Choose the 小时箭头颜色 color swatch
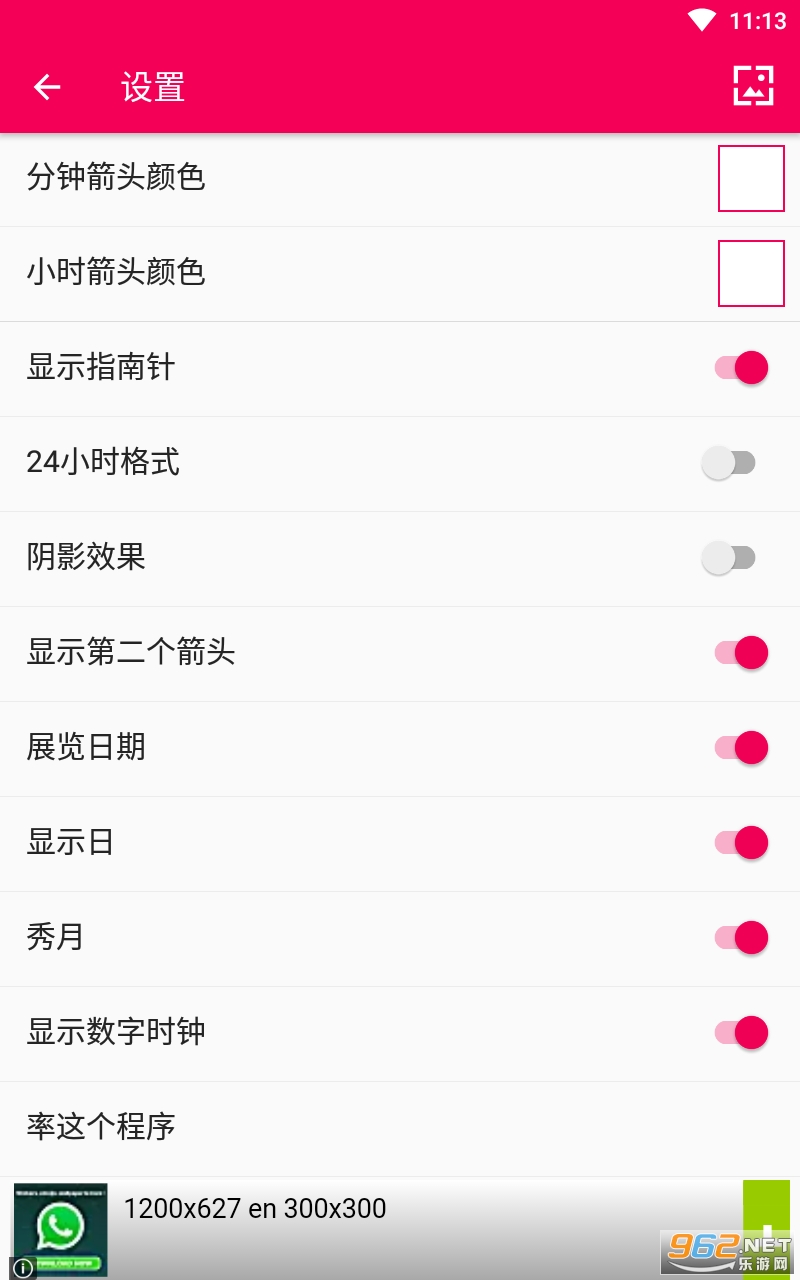The height and width of the screenshot is (1280, 800). pyautogui.click(x=751, y=273)
